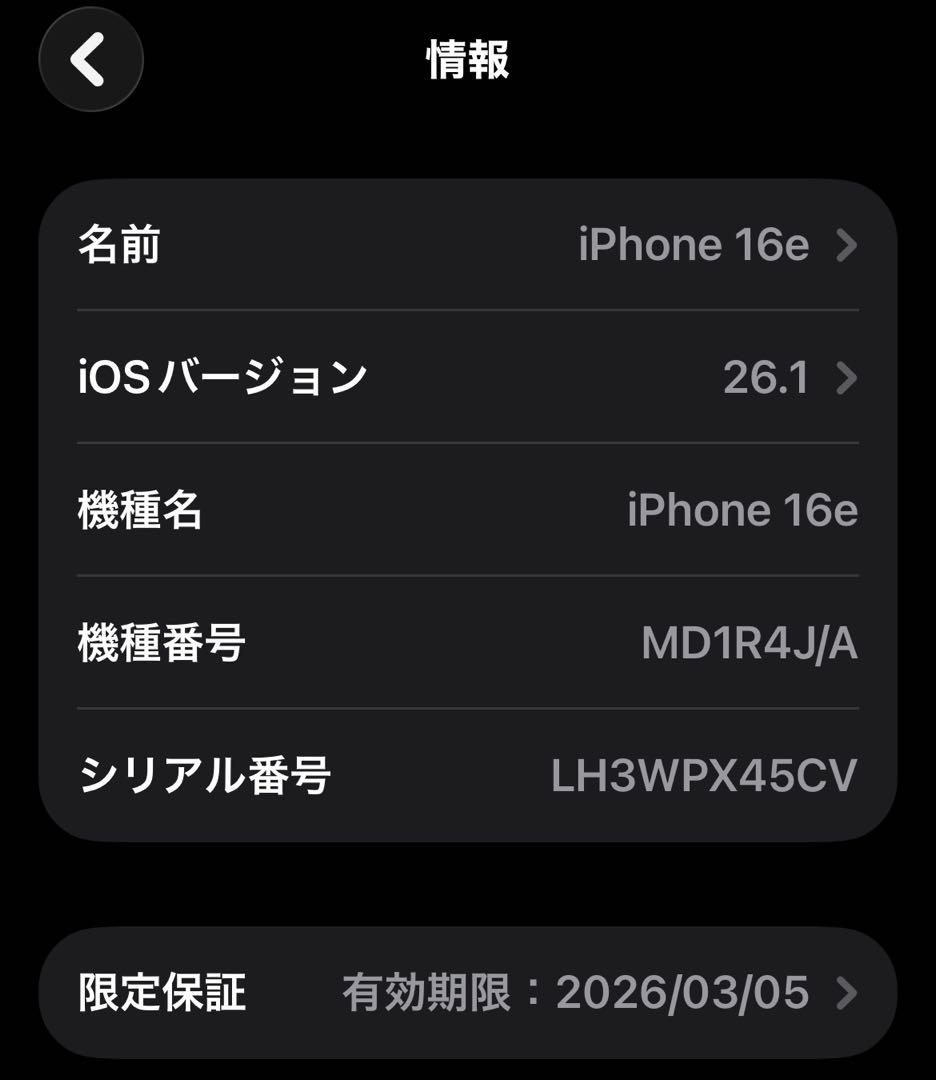Screen dimensions: 936x1080
Task: Open the iOS バージョン details
Action: pyautogui.click(x=468, y=378)
